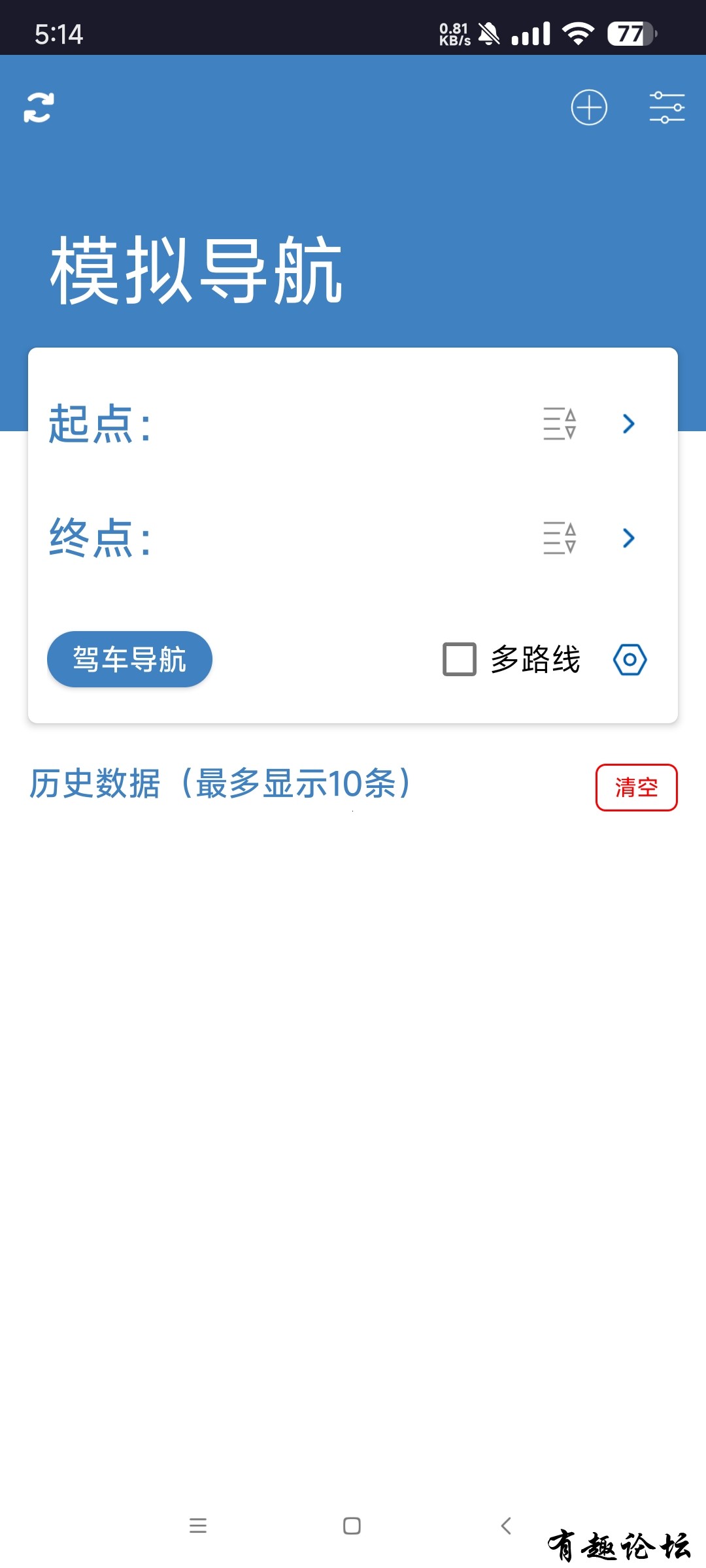The height and width of the screenshot is (1568, 706).
Task: Open the list picker beside 起点
Action: 560,424
